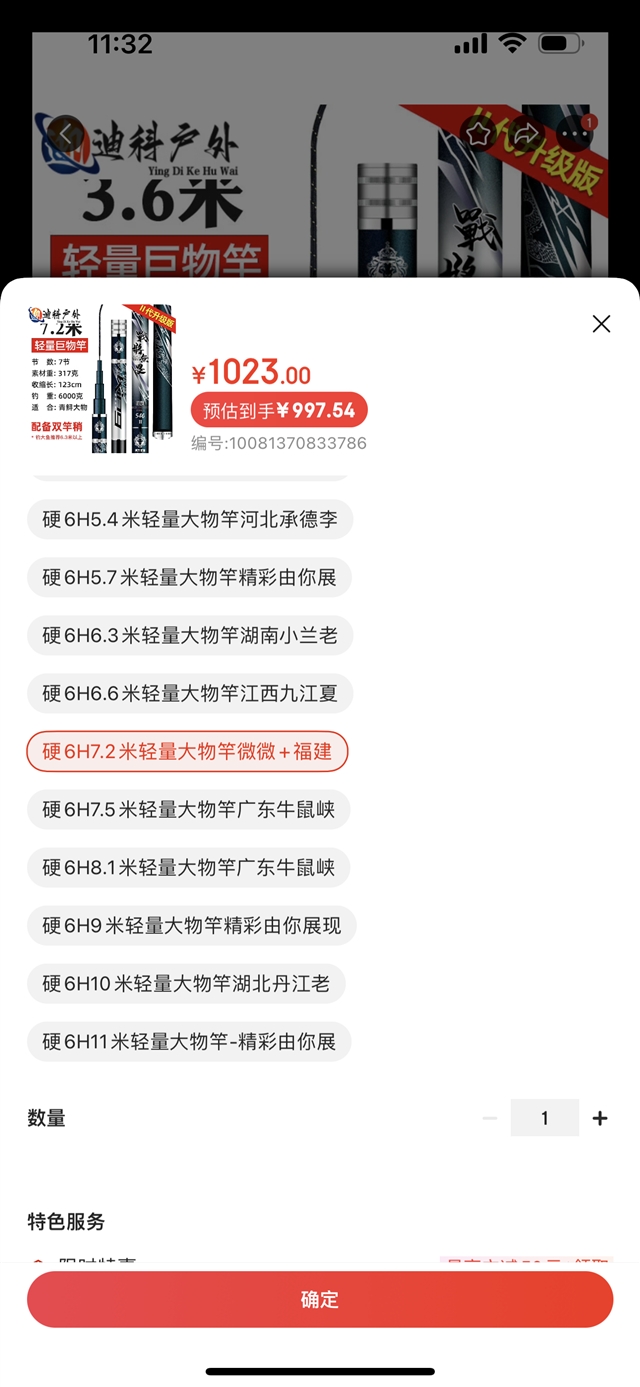Choose the 硬6H11米轻量大物竿 option
Image resolution: width=640 pixels, height=1387 pixels.
[x=188, y=1041]
